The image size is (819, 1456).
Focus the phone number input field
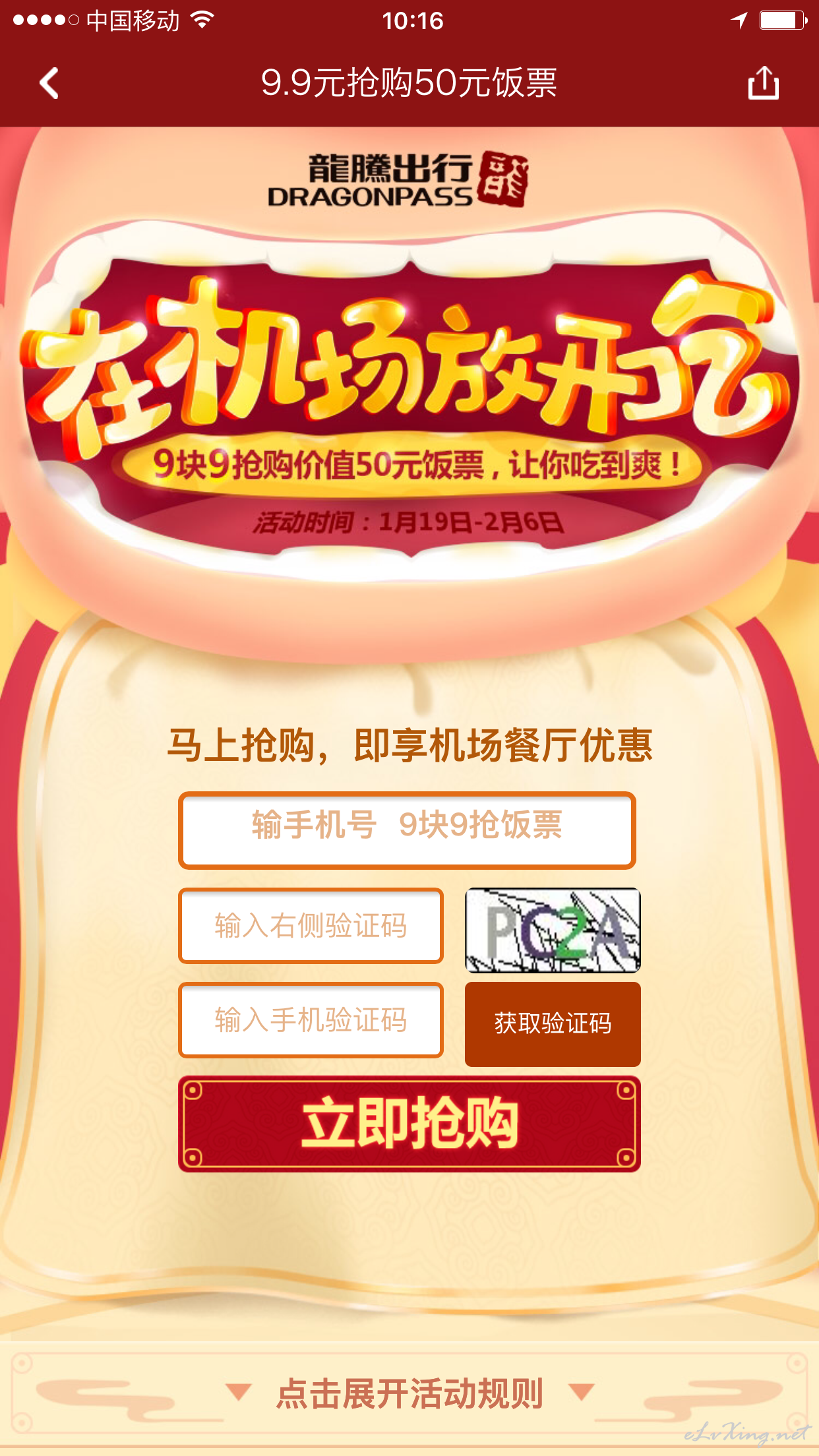407,830
